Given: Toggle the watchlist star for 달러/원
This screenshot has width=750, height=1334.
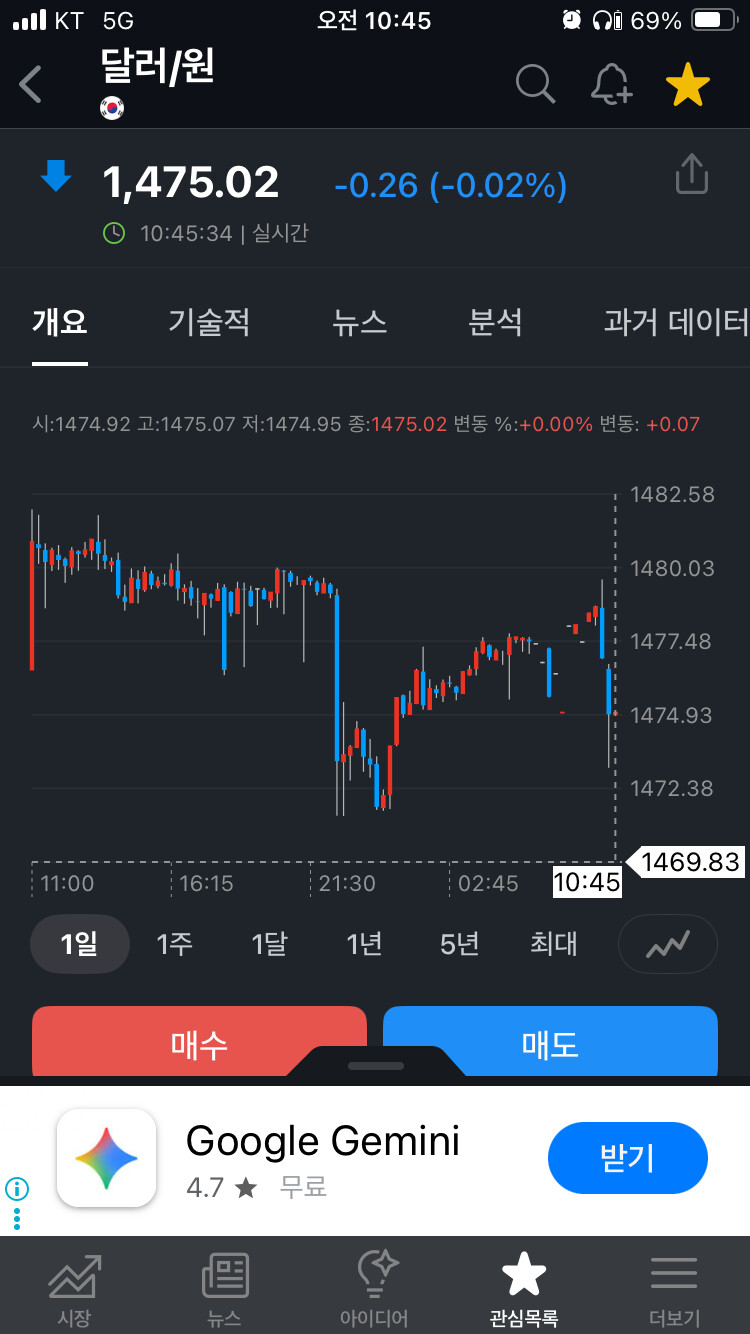Looking at the screenshot, I should [x=688, y=84].
